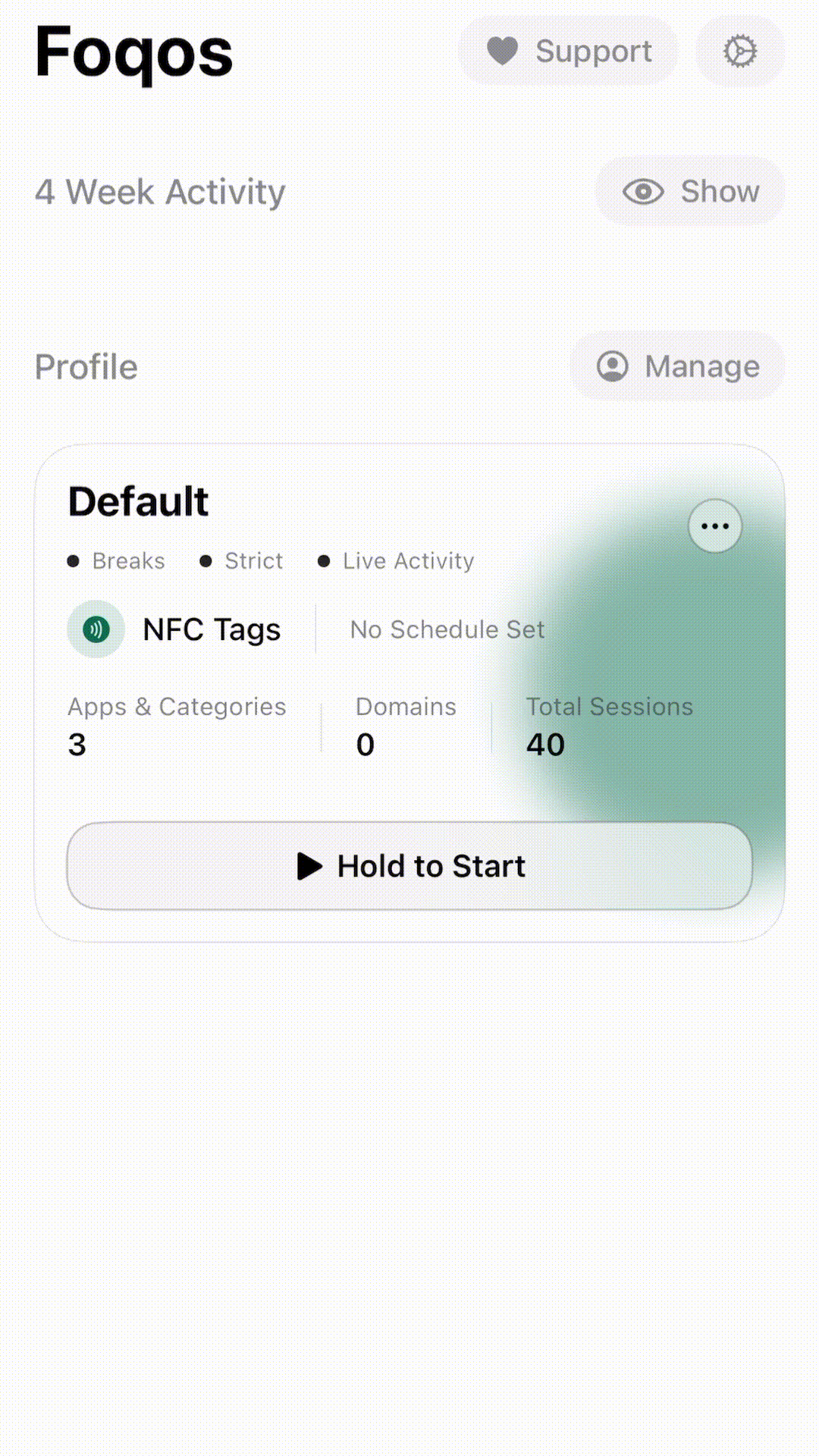Show the 4 Week Activity
The height and width of the screenshot is (1456, 819).
pyautogui.click(x=690, y=192)
